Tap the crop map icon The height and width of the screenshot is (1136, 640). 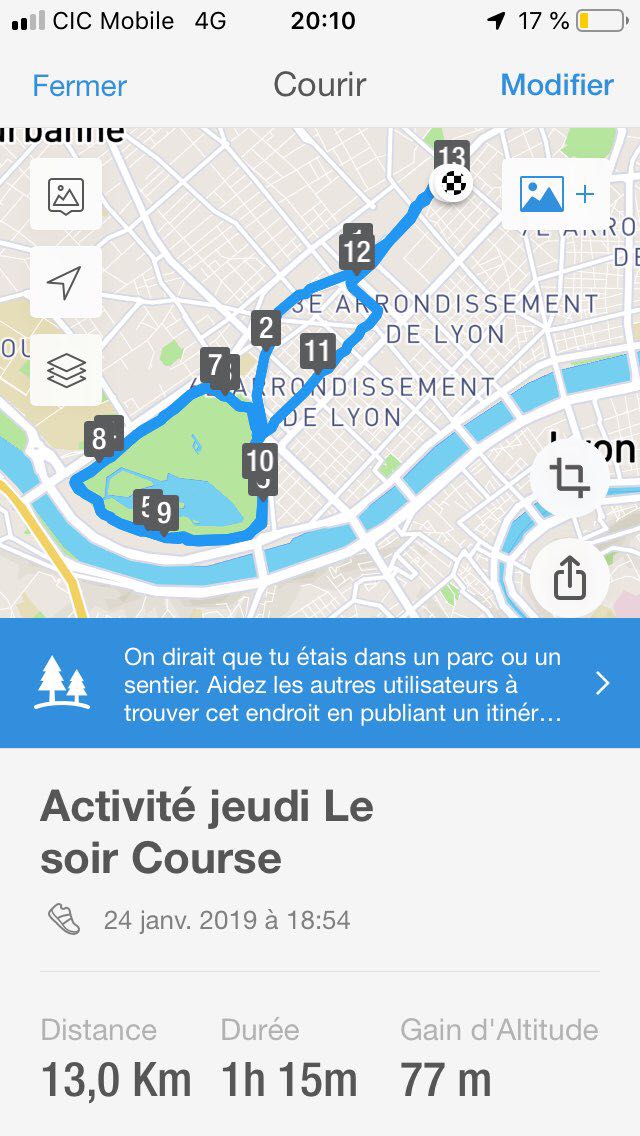(569, 479)
